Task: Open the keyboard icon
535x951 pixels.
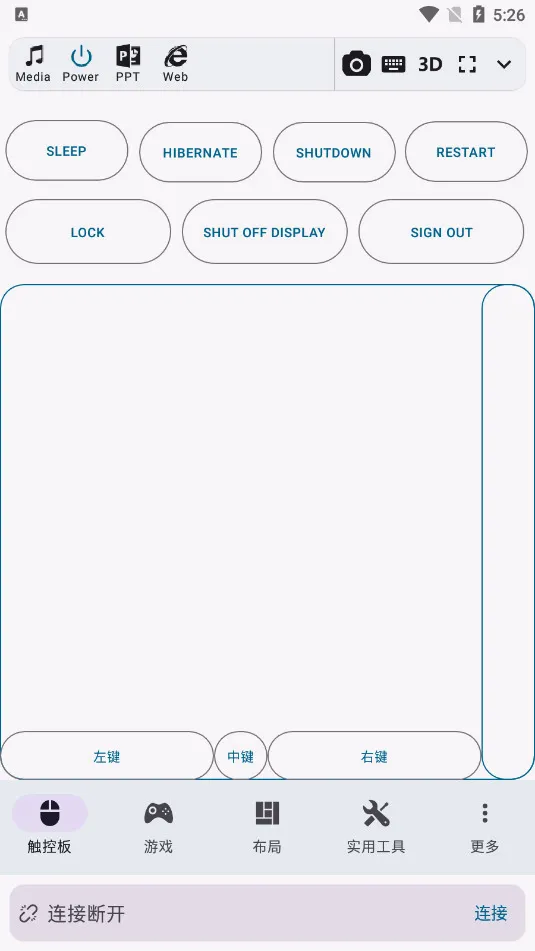Action: point(394,64)
